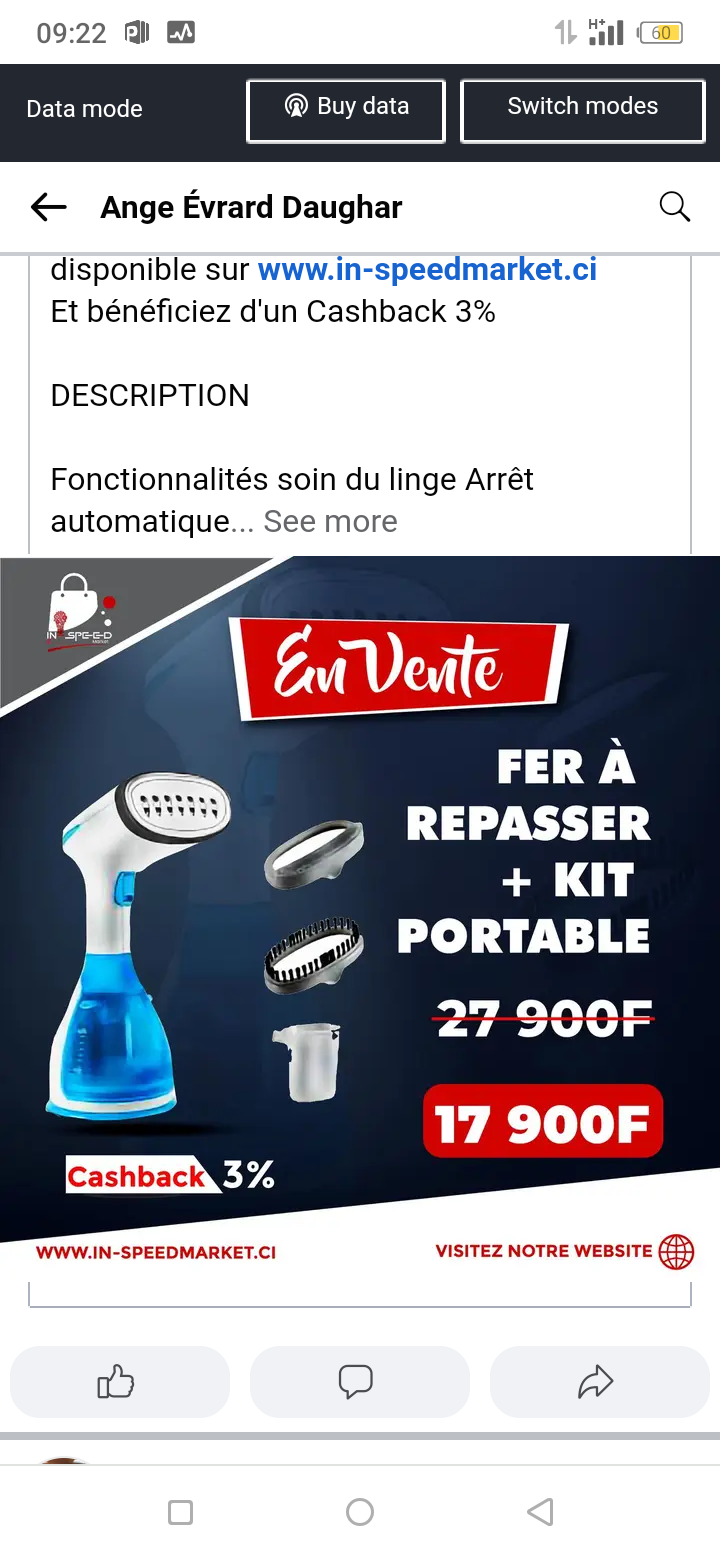Open recent apps from navigation bar

coord(181,1512)
